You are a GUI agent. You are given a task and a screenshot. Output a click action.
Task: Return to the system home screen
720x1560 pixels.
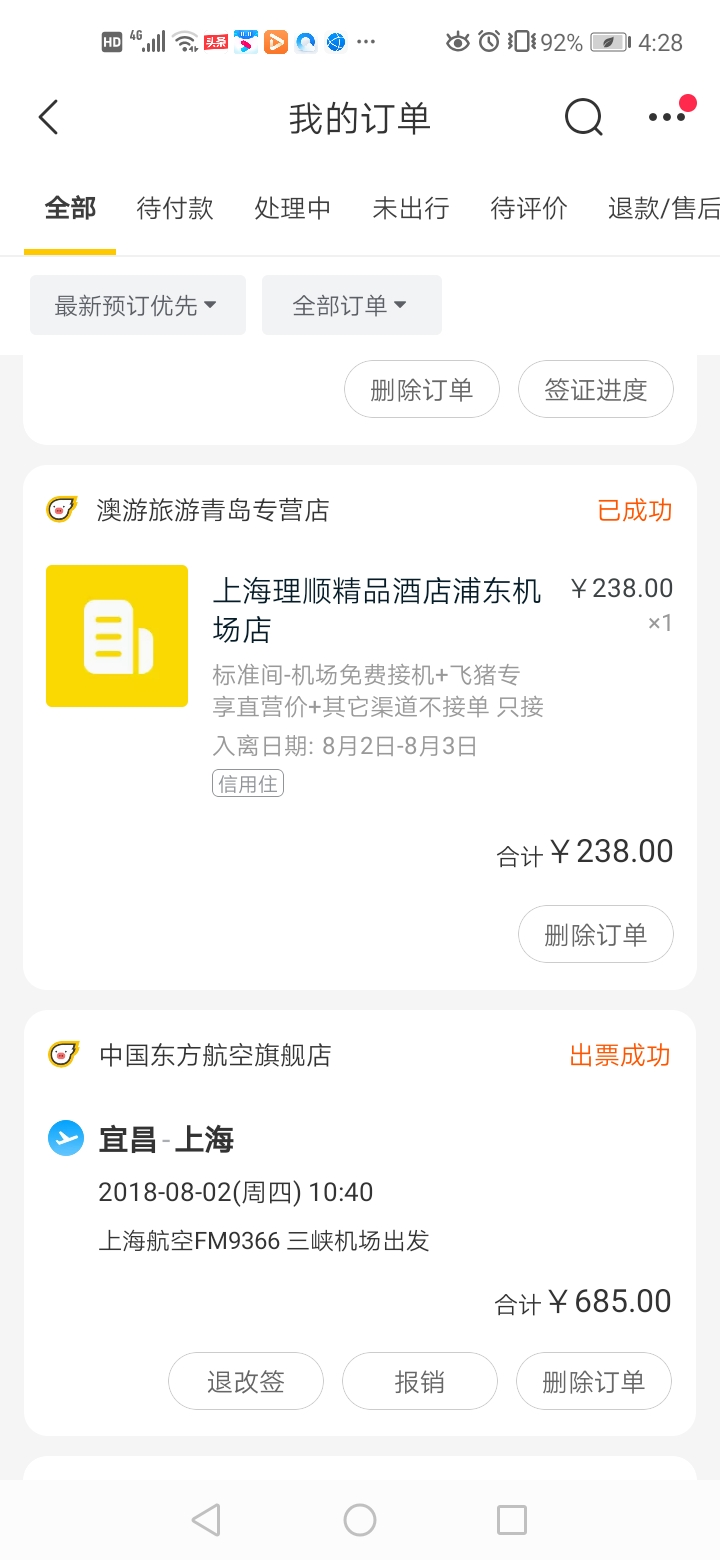click(359, 1520)
